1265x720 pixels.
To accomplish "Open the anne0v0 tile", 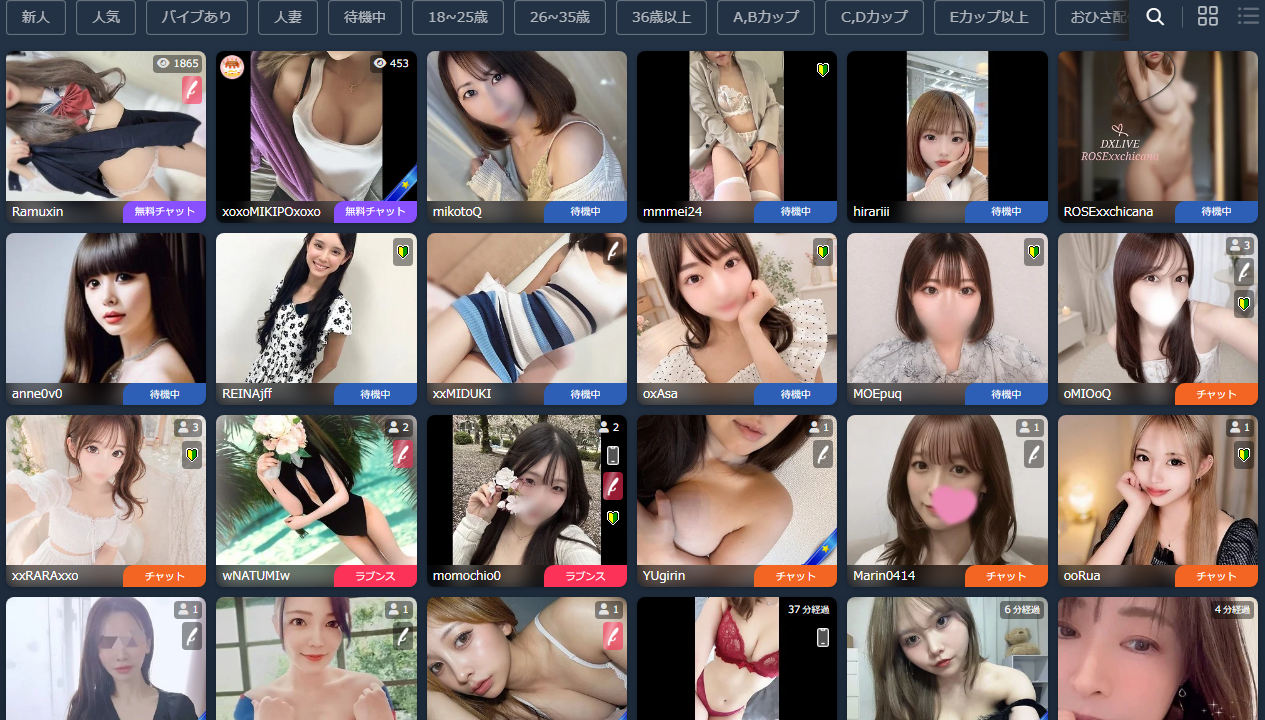I will (106, 319).
